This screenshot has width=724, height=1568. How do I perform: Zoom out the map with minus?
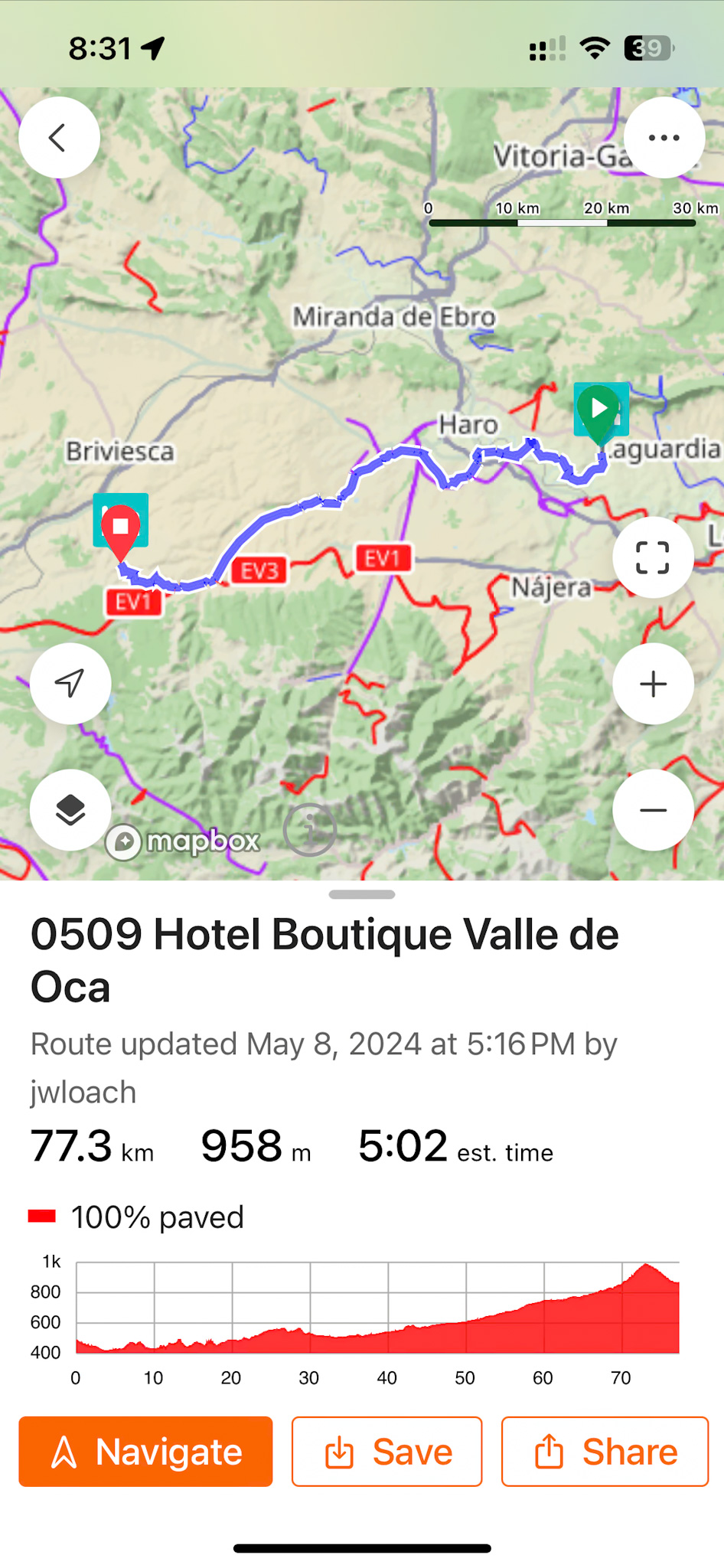[653, 810]
